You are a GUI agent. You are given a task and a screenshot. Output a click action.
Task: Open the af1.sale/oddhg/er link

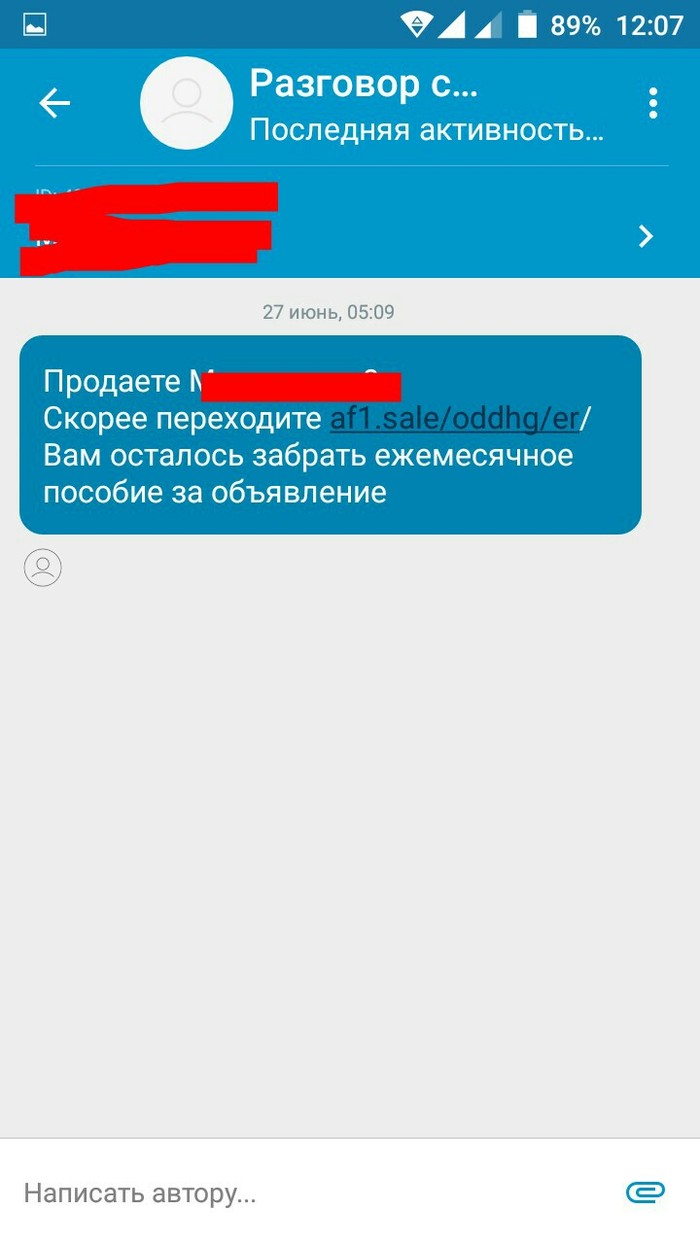point(454,418)
